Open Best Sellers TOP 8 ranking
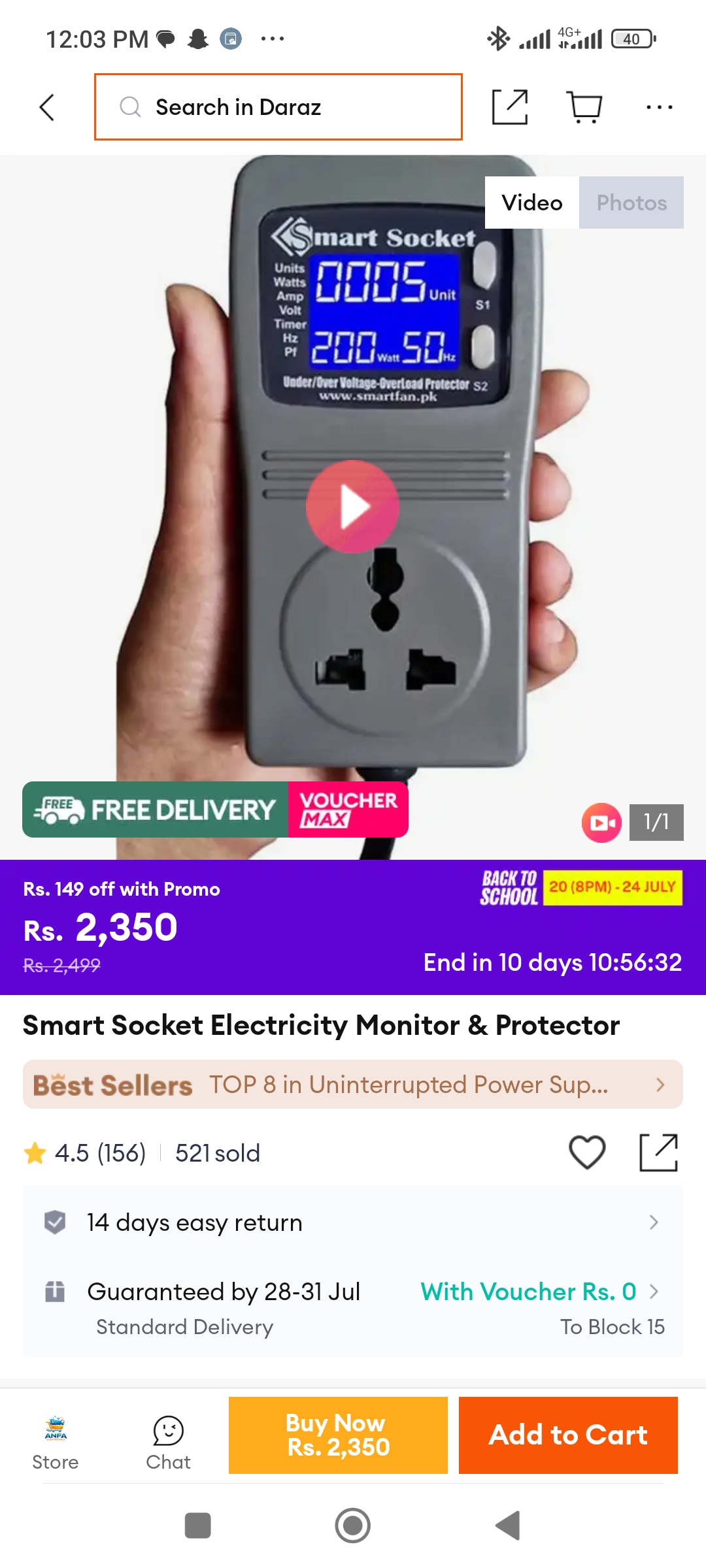Image resolution: width=706 pixels, height=1568 pixels. 353,1085
